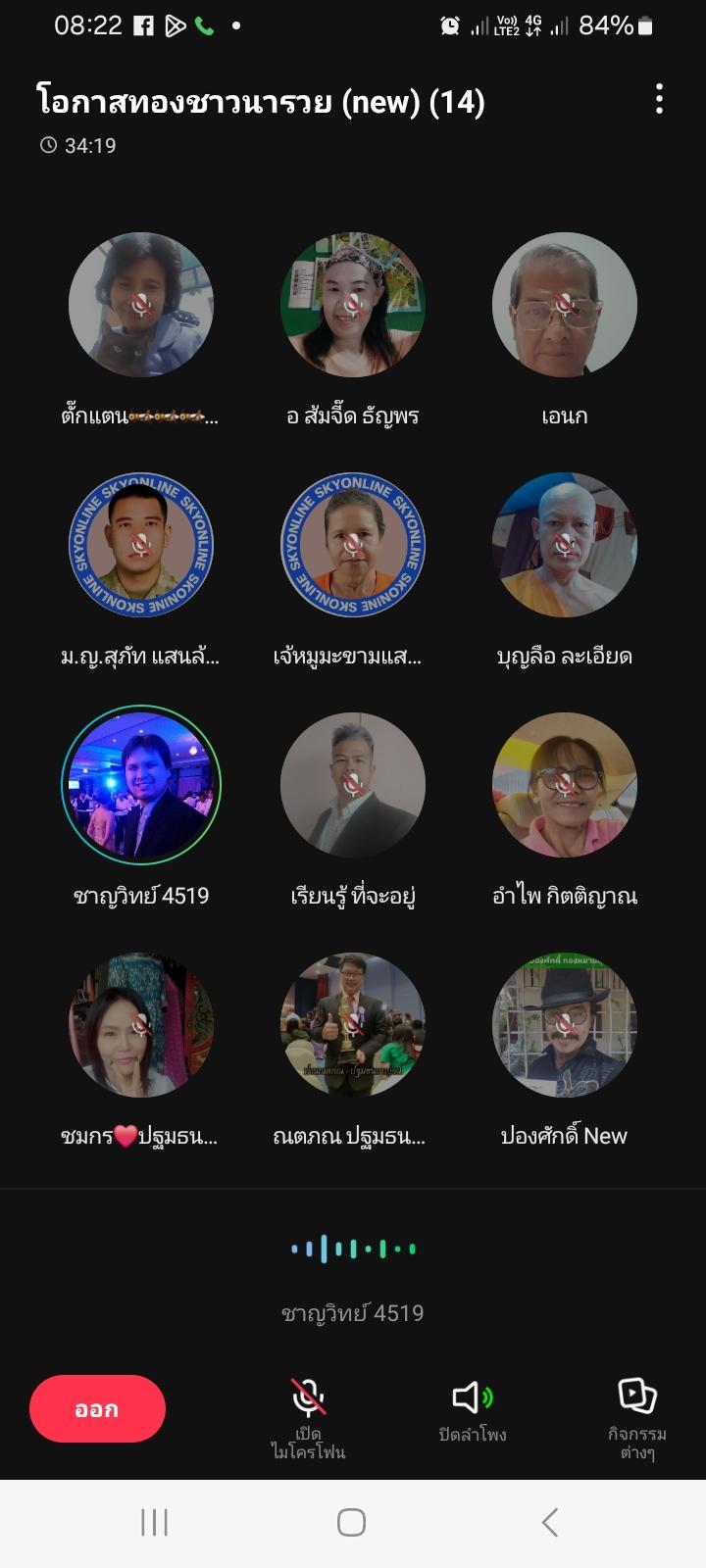This screenshot has width=706, height=1568.
Task: Open the three-dot overflow menu
Action: point(659,99)
